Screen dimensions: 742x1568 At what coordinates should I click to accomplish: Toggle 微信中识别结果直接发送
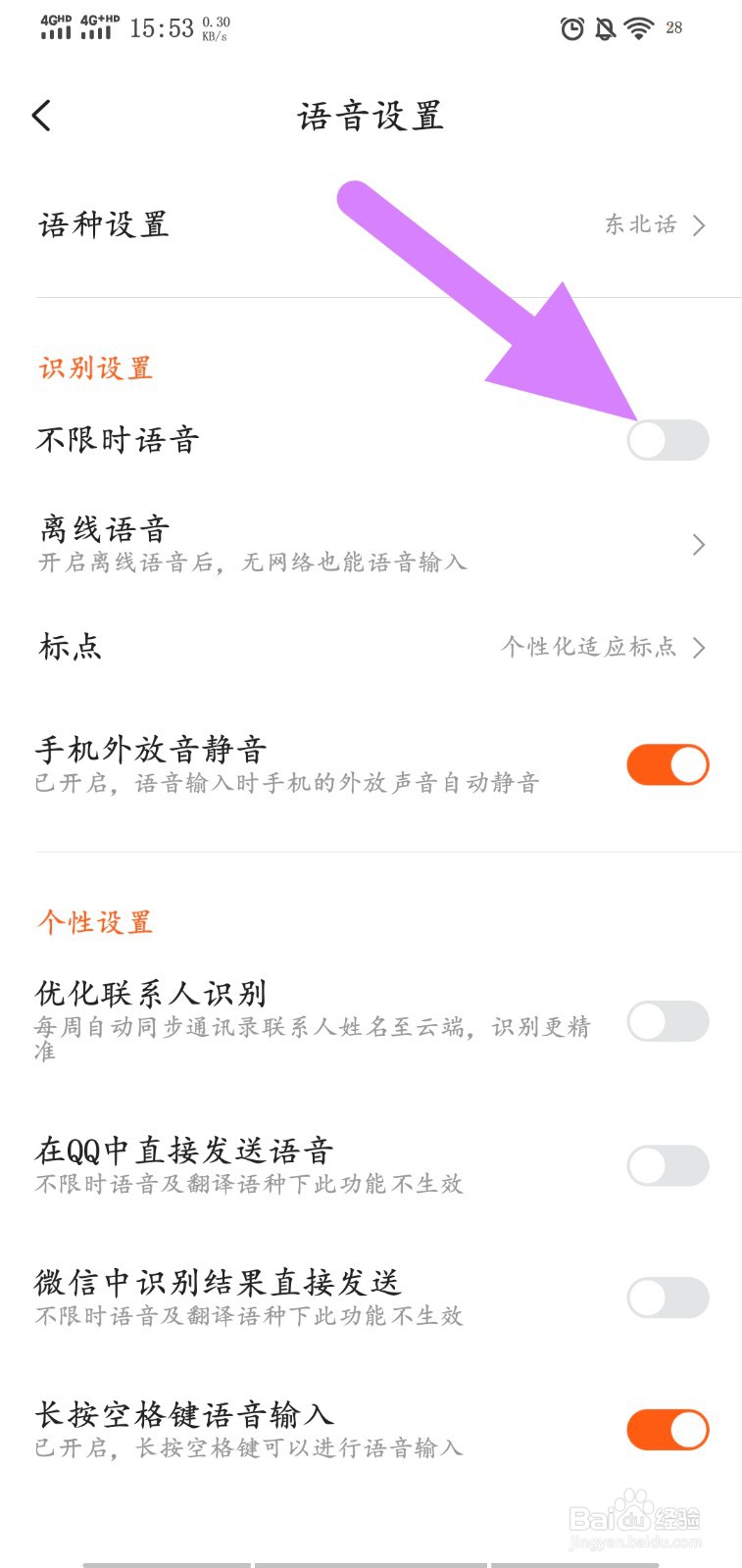[x=668, y=1298]
